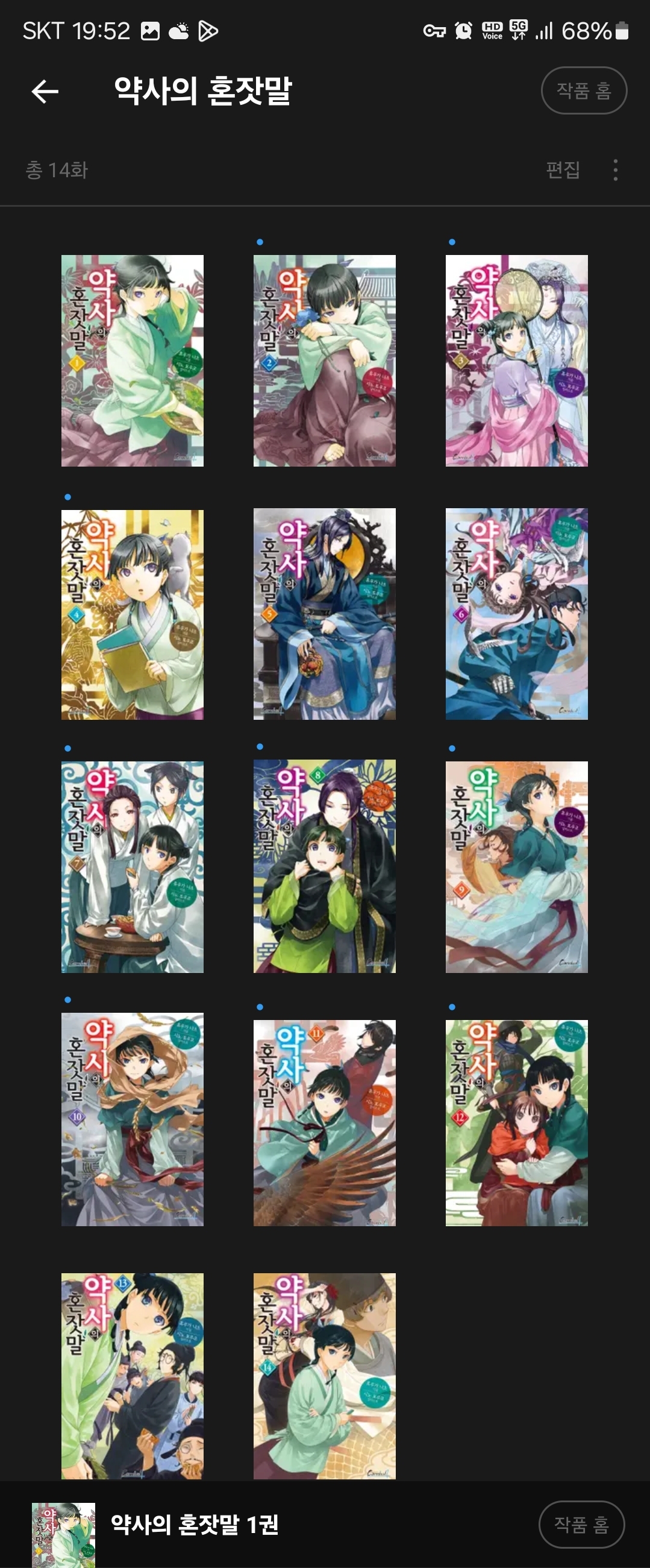This screenshot has width=650, height=1568.
Task: Open volume 11 cover
Action: (x=324, y=1123)
